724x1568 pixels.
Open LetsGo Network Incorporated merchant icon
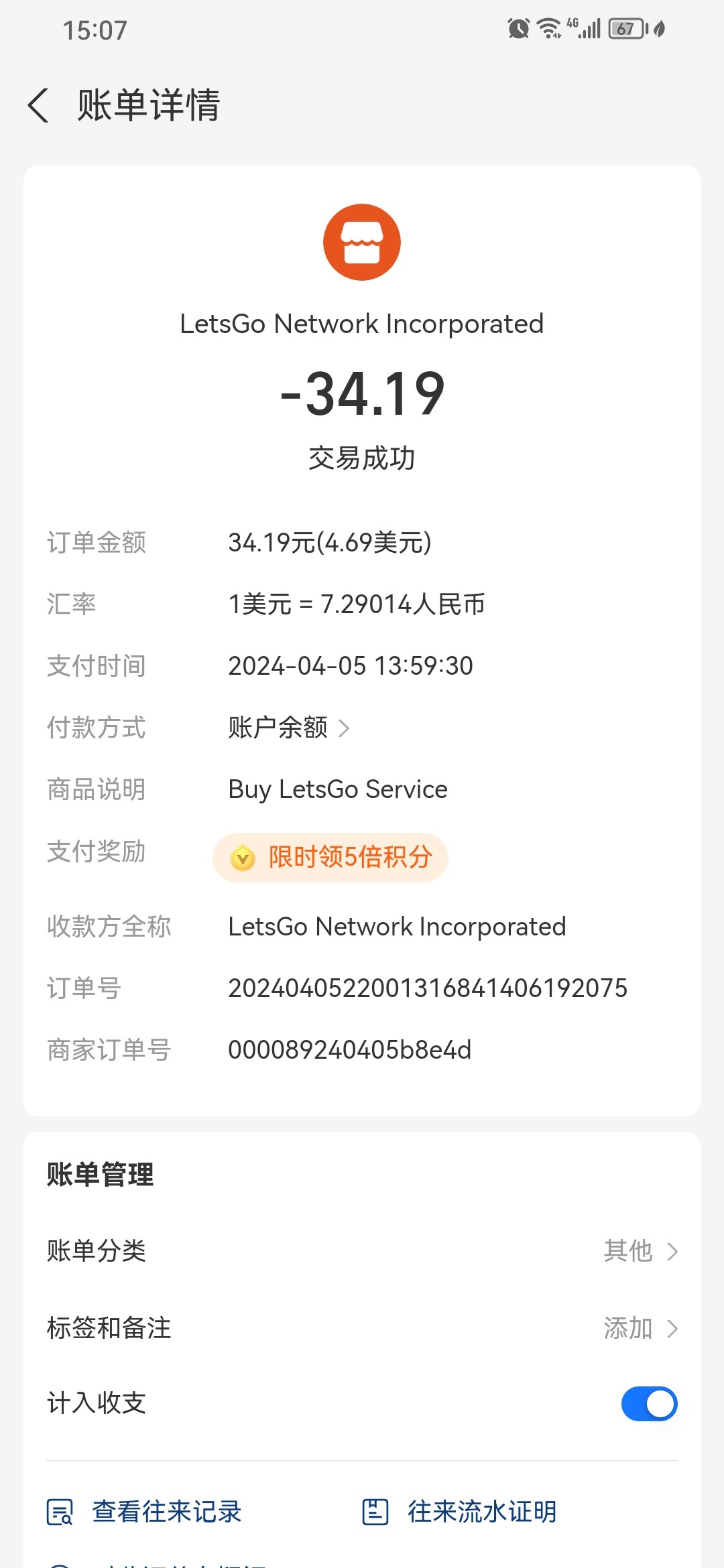pos(362,243)
